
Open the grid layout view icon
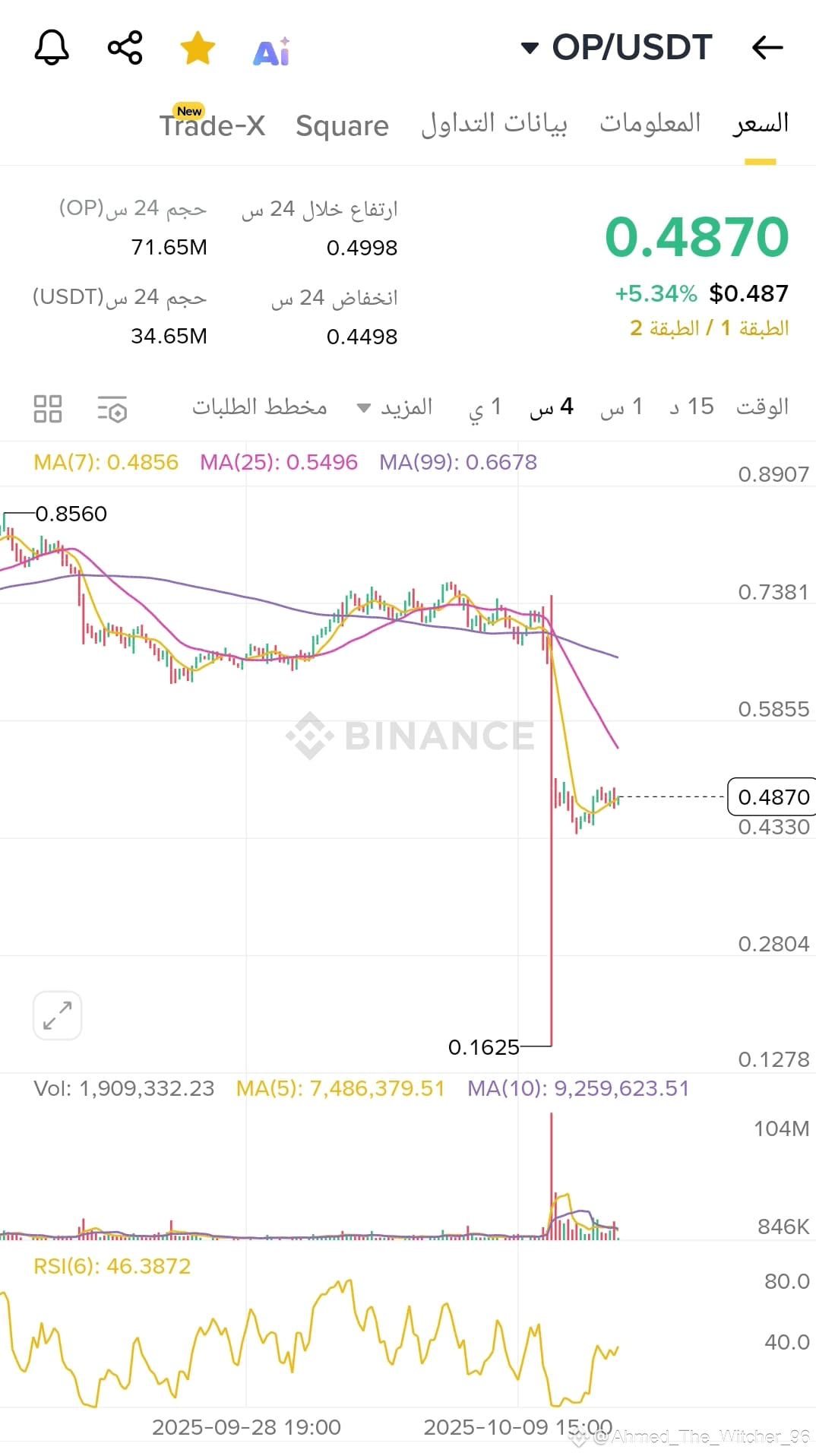[47, 408]
